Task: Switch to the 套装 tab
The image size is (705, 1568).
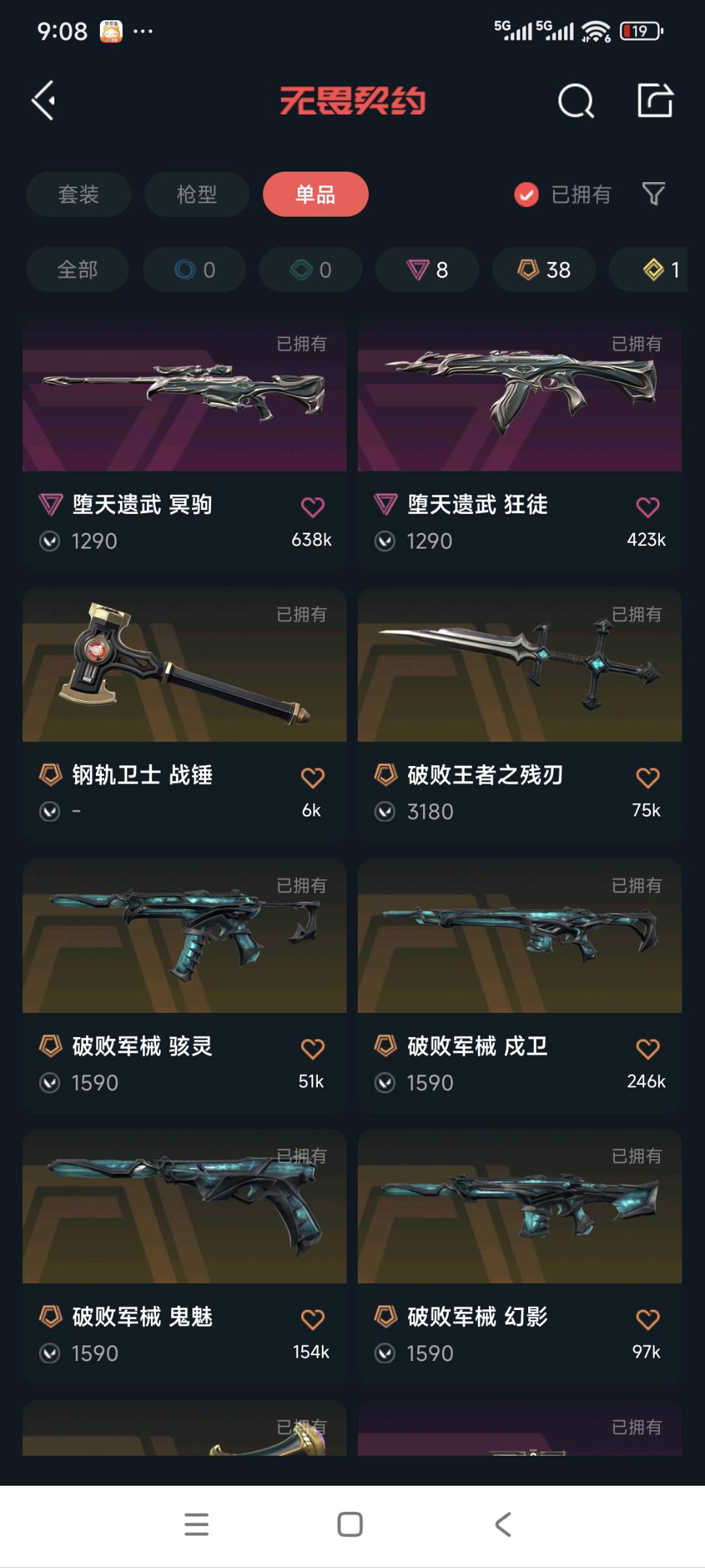Action: coord(78,194)
